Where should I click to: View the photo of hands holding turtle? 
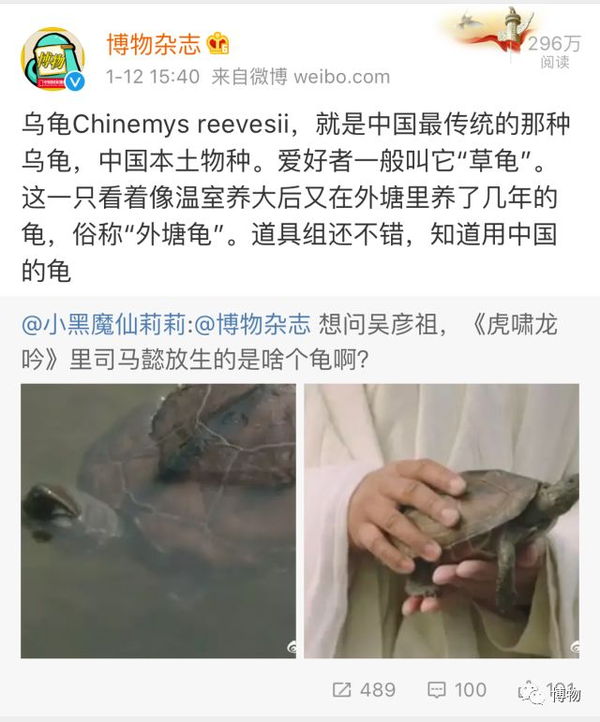tap(441, 520)
